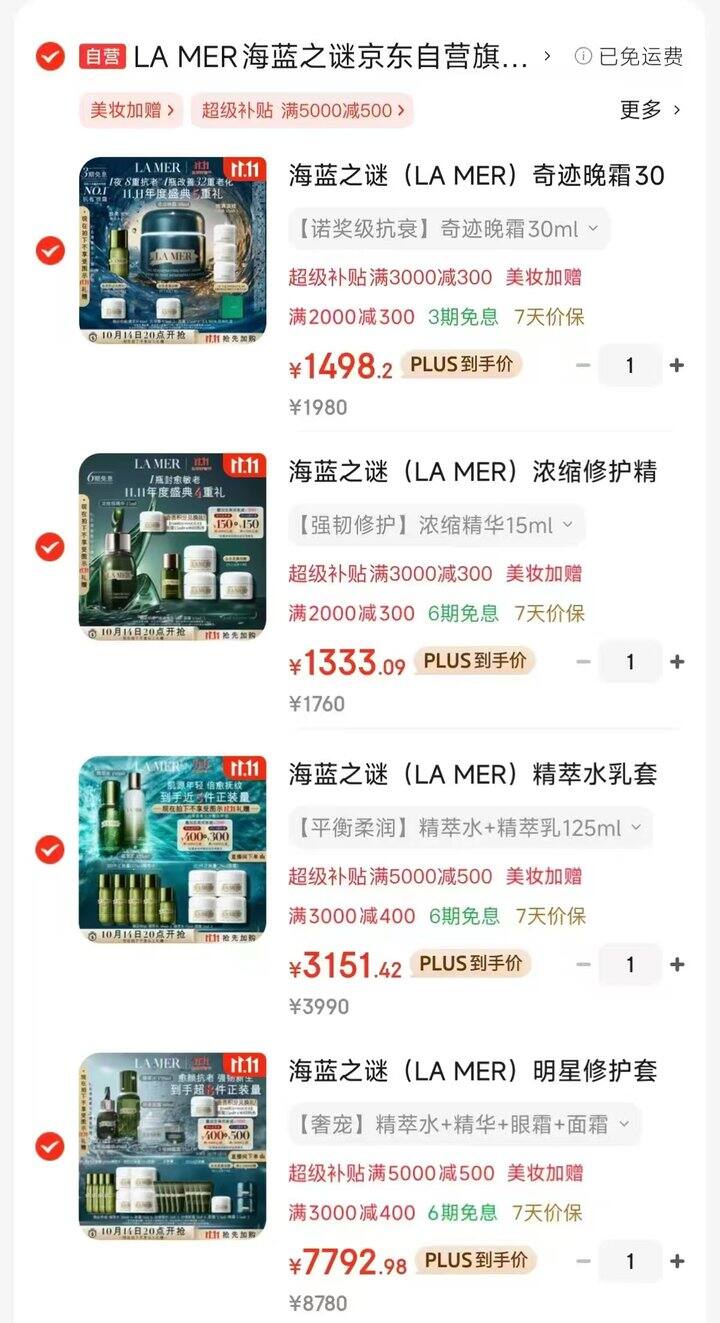Click plus icon on 精萃水乳套 quantity

tap(677, 964)
